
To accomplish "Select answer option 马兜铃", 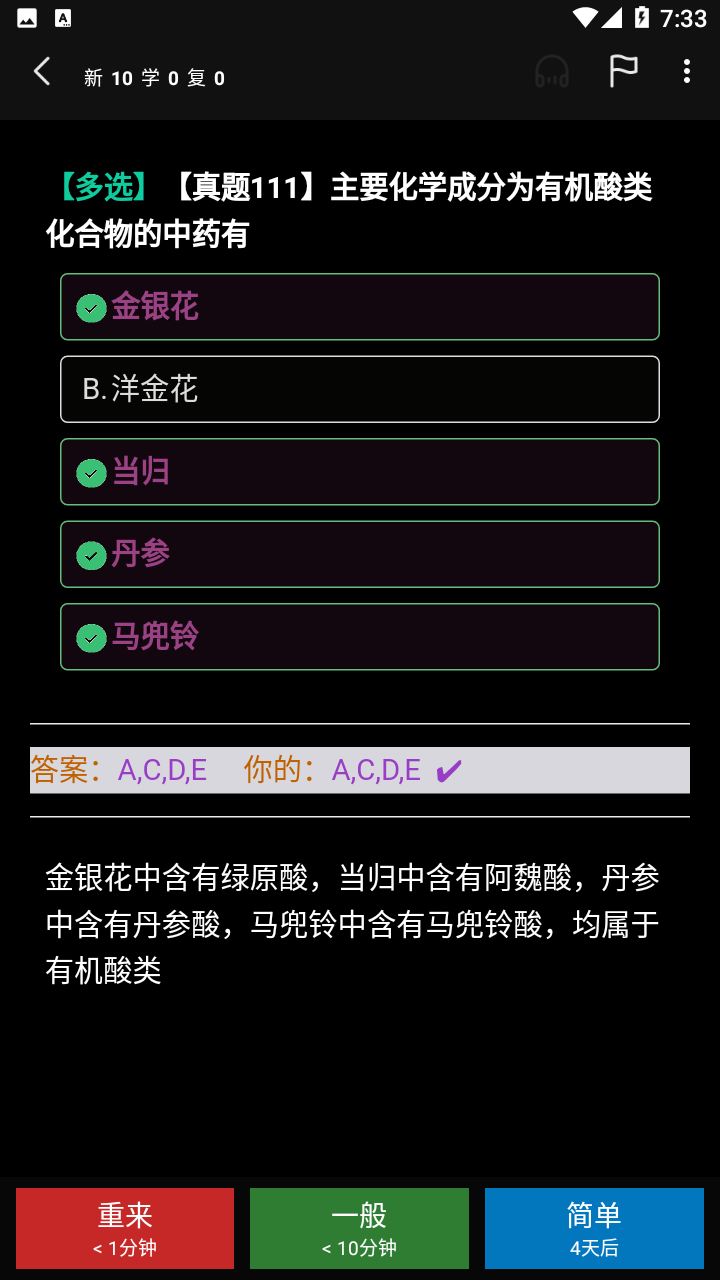I will [360, 637].
